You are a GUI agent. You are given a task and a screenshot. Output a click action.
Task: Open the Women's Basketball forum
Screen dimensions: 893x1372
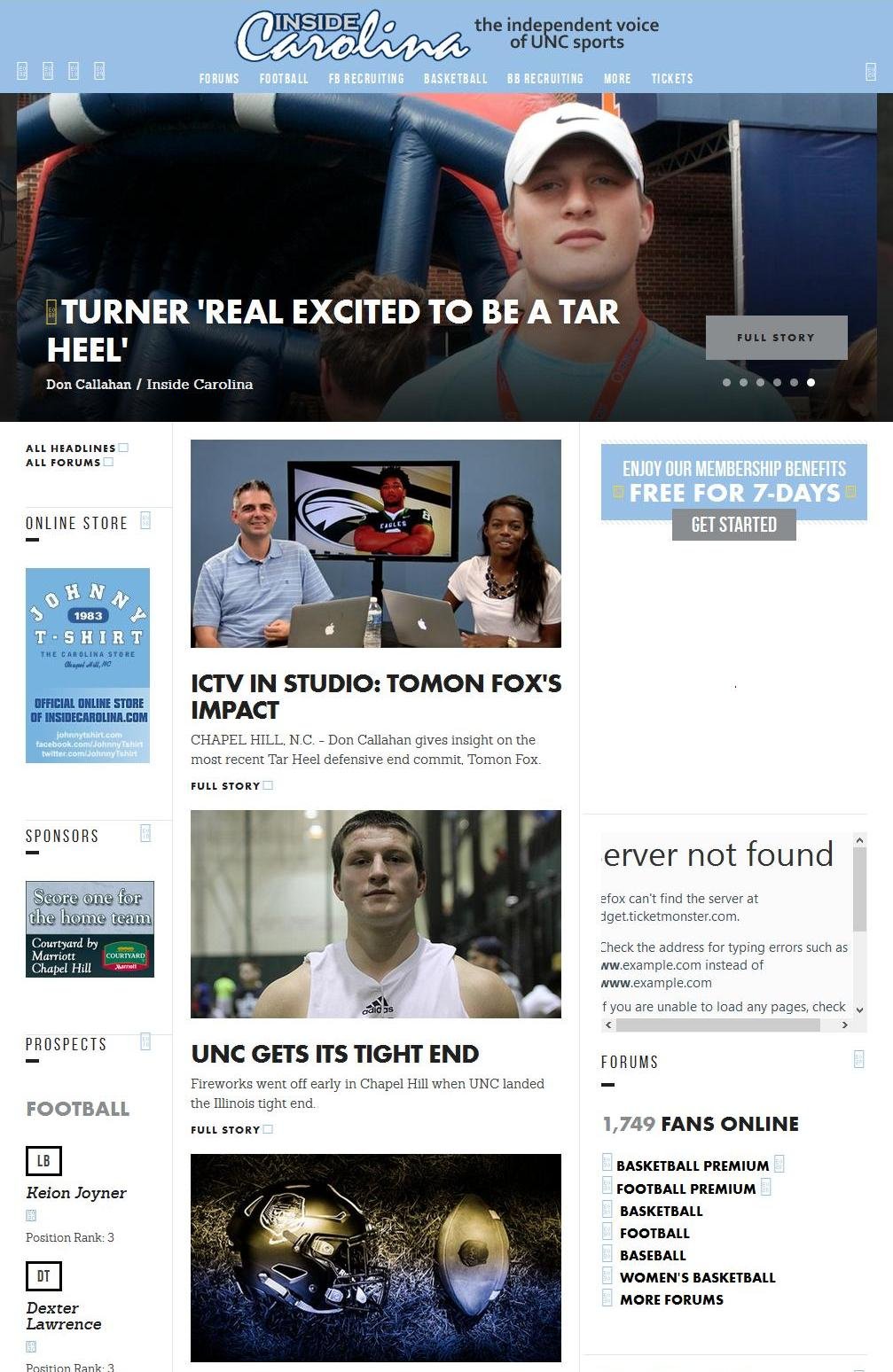(697, 1277)
